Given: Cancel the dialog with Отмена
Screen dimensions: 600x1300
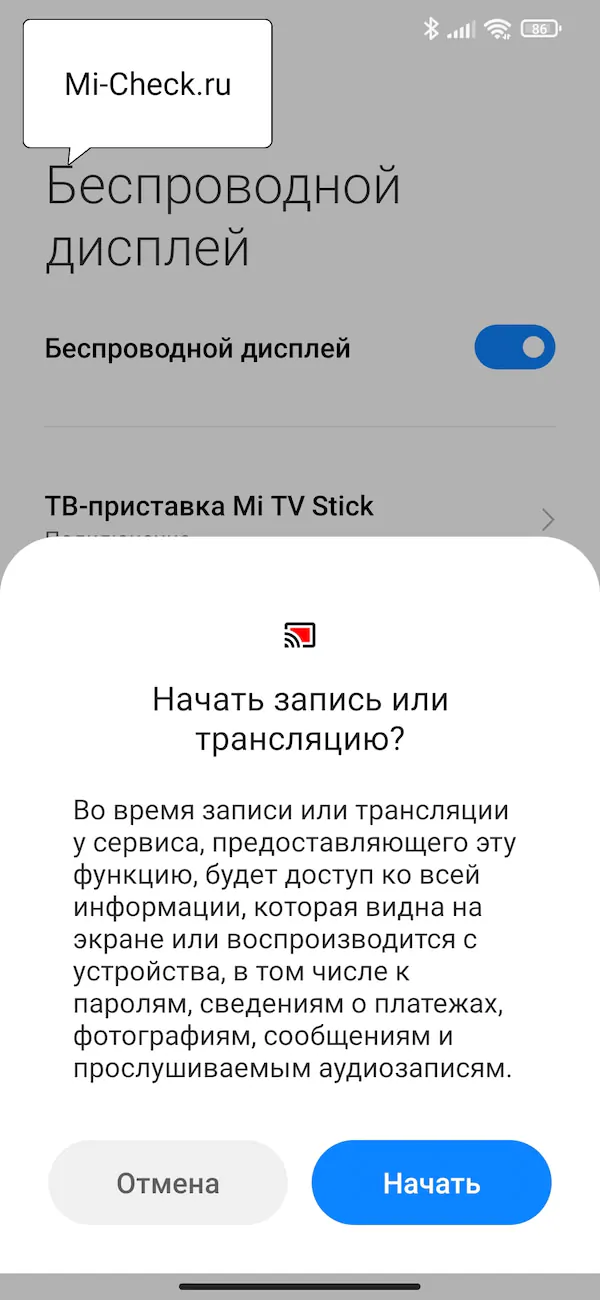Looking at the screenshot, I should pyautogui.click(x=168, y=1183).
